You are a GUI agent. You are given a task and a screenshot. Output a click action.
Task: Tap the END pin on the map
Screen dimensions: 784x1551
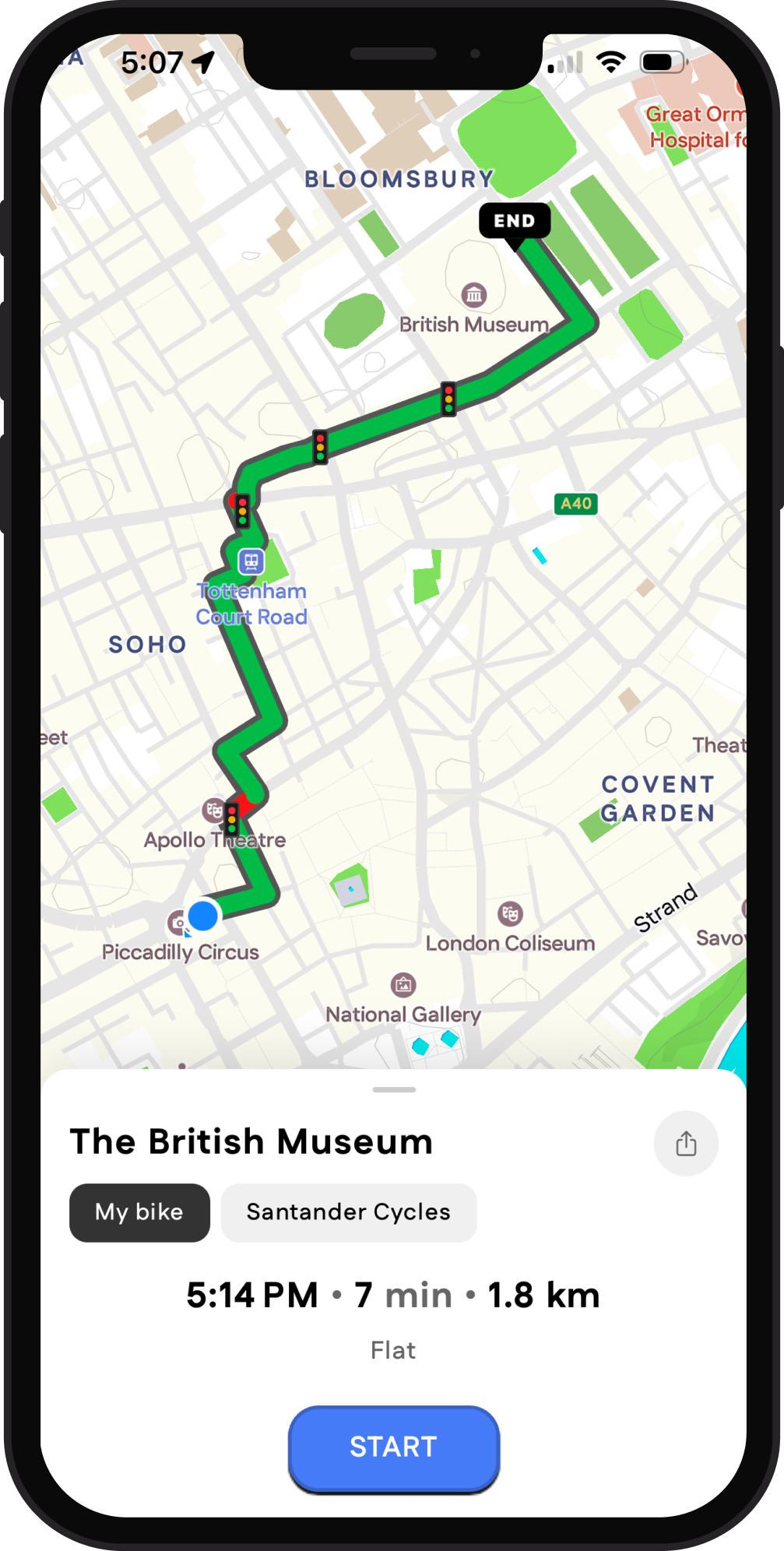pyautogui.click(x=515, y=221)
